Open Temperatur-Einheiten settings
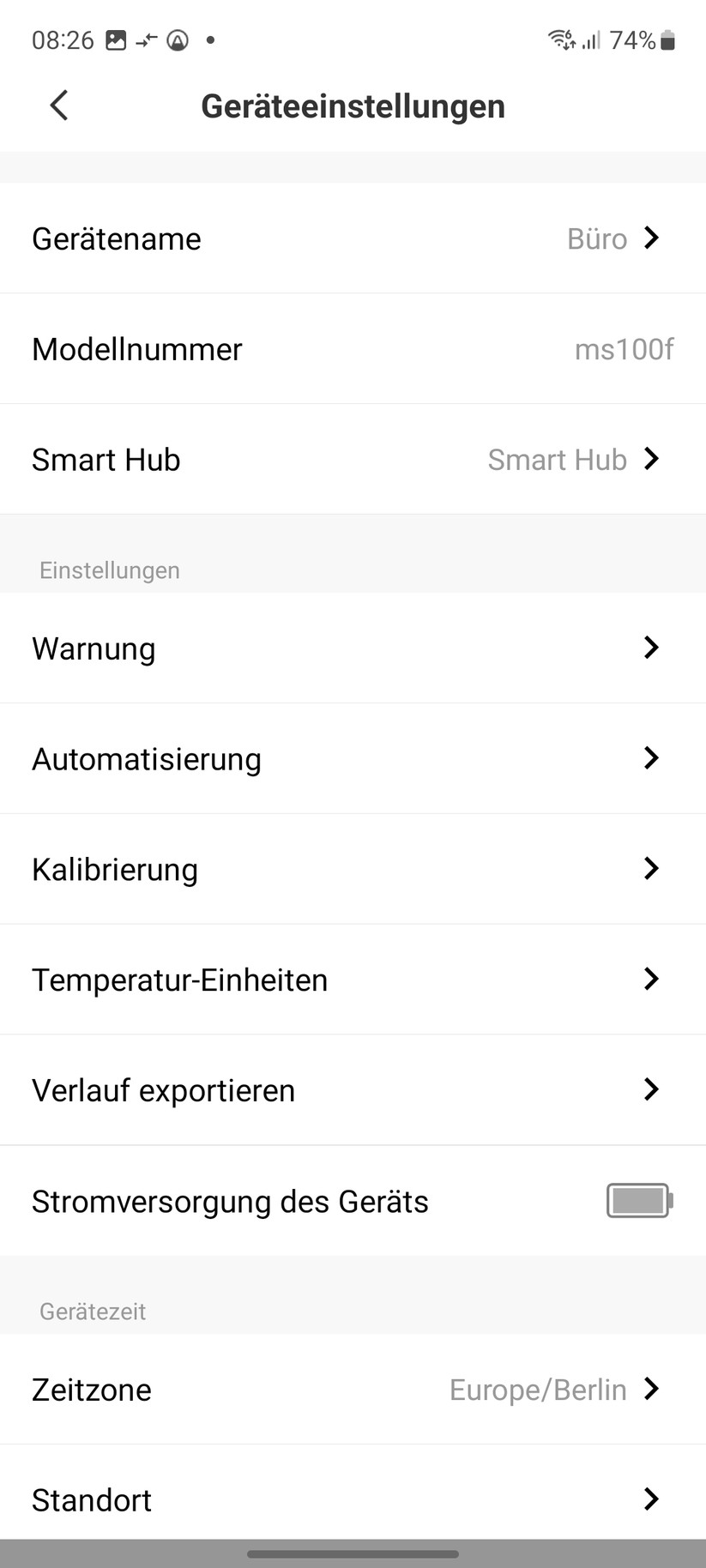The height and width of the screenshot is (1568, 706). pyautogui.click(x=353, y=980)
